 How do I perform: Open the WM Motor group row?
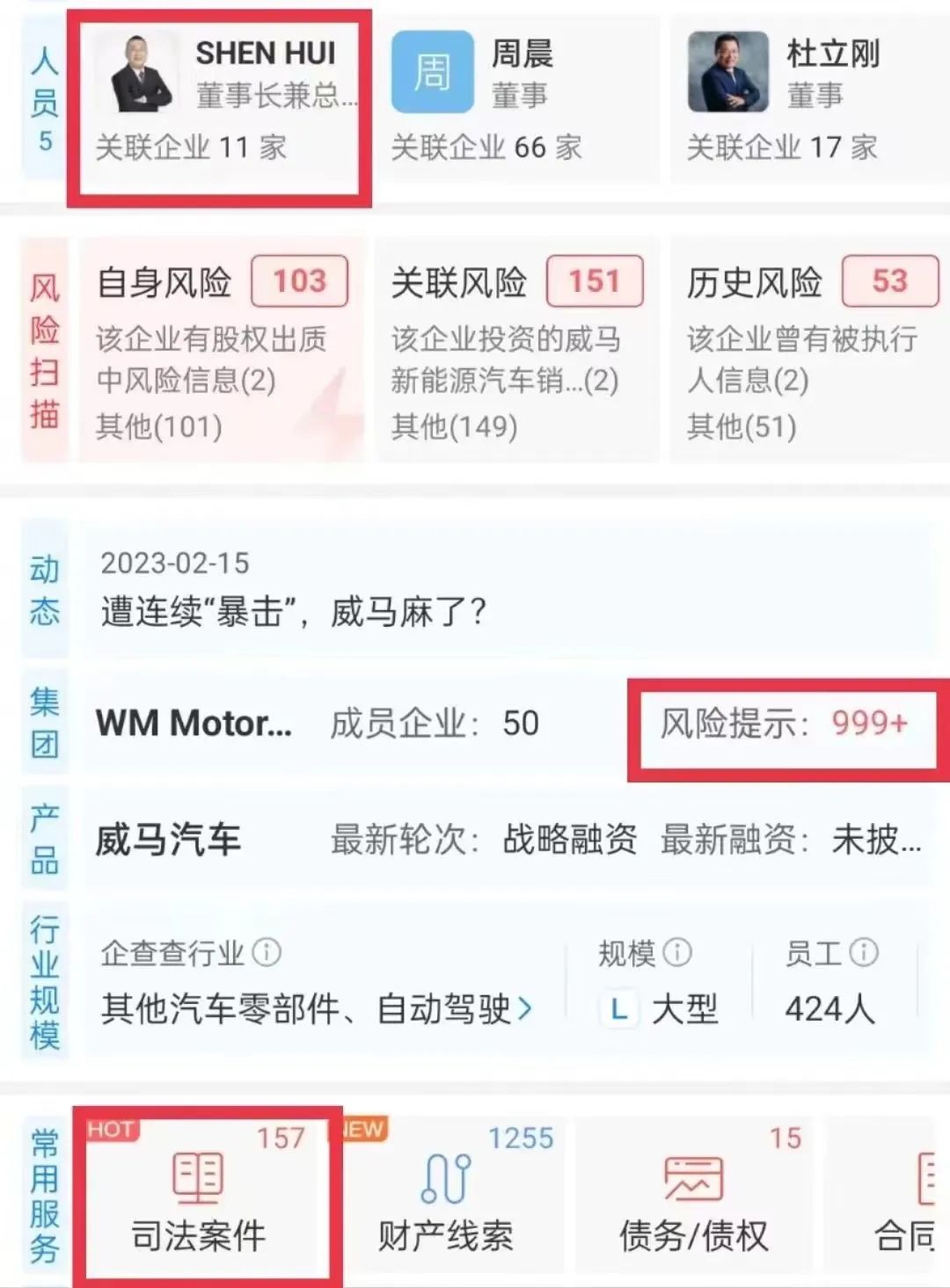tap(352, 724)
